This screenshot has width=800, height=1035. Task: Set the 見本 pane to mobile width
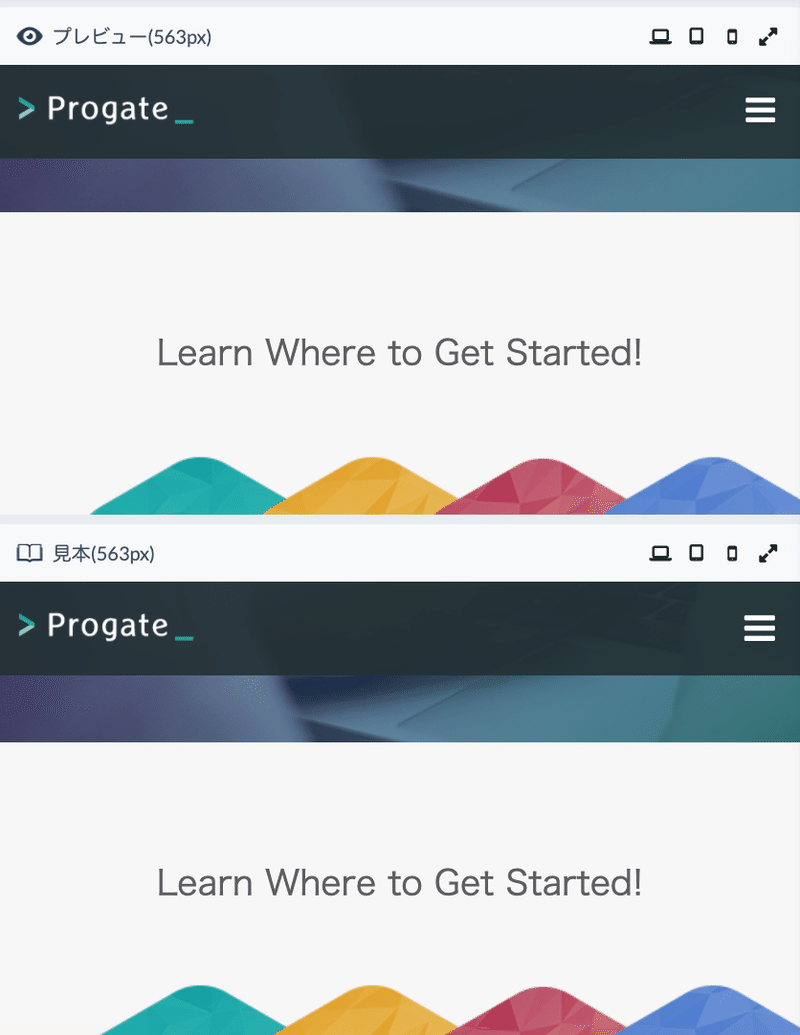tap(732, 553)
